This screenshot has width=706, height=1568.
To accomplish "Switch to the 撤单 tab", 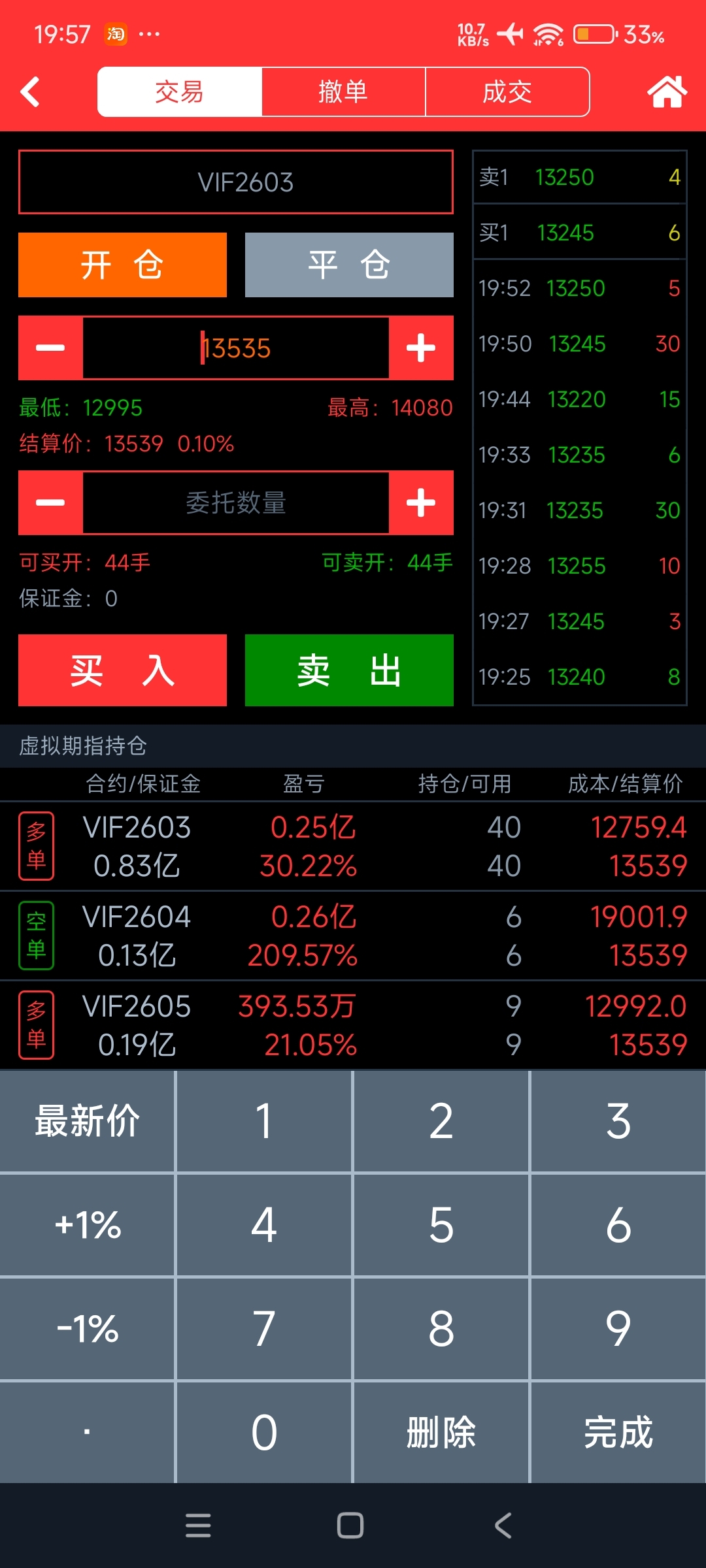I will (343, 91).
